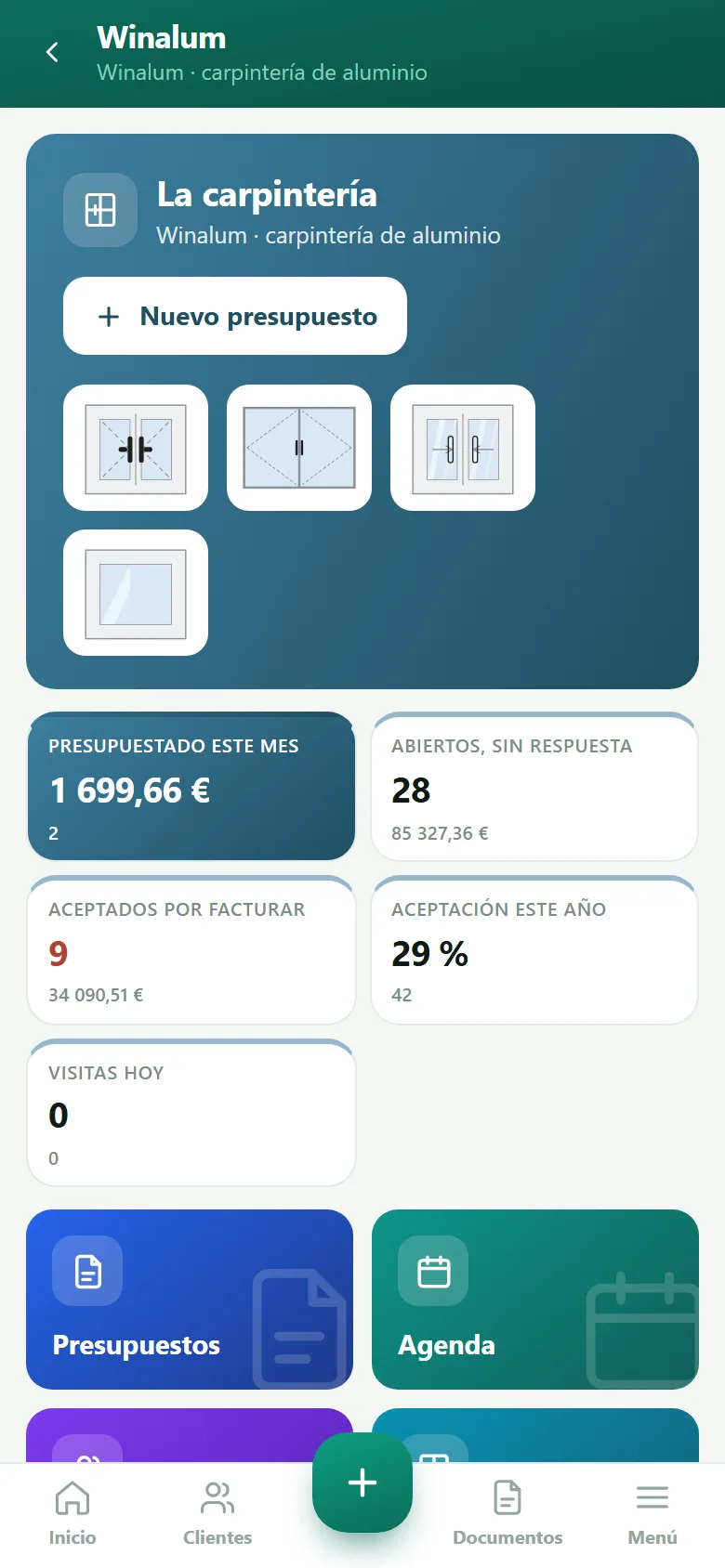View Aceptados por facturar card
The image size is (725, 1568).
[x=191, y=950]
